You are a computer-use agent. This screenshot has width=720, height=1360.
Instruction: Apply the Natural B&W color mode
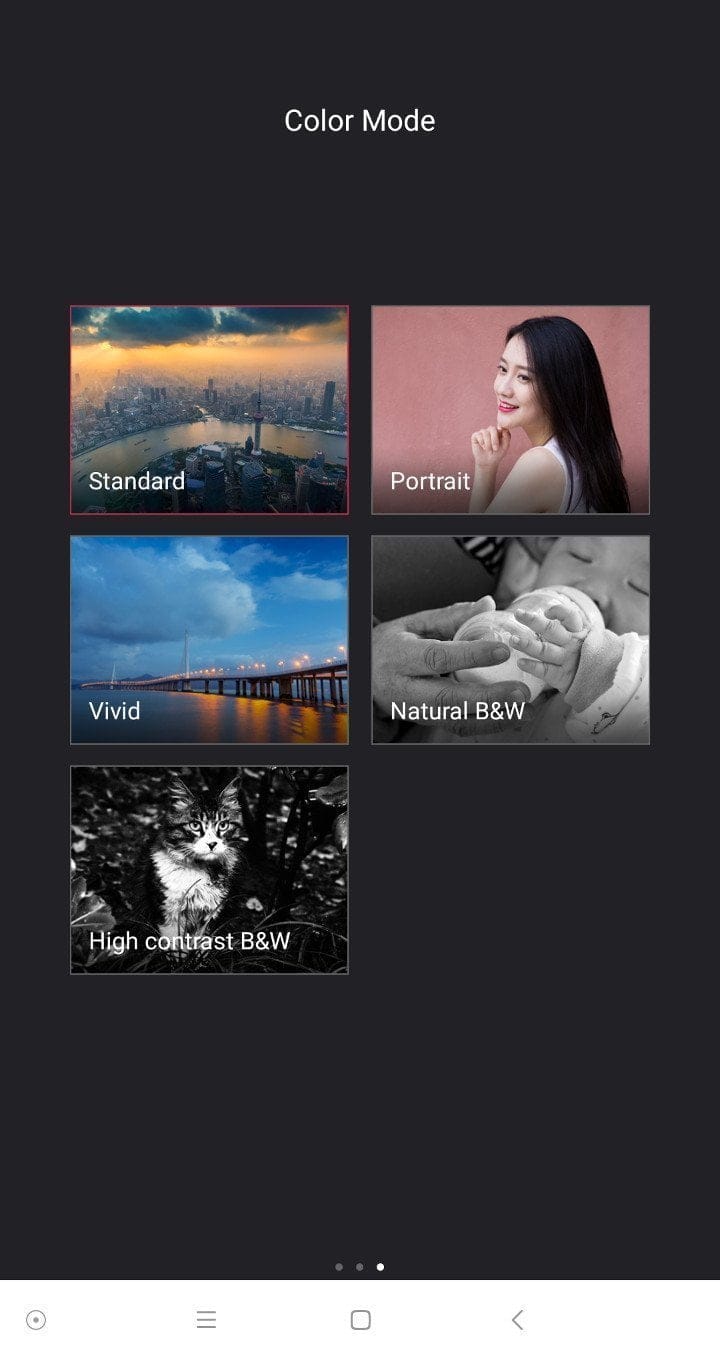510,640
